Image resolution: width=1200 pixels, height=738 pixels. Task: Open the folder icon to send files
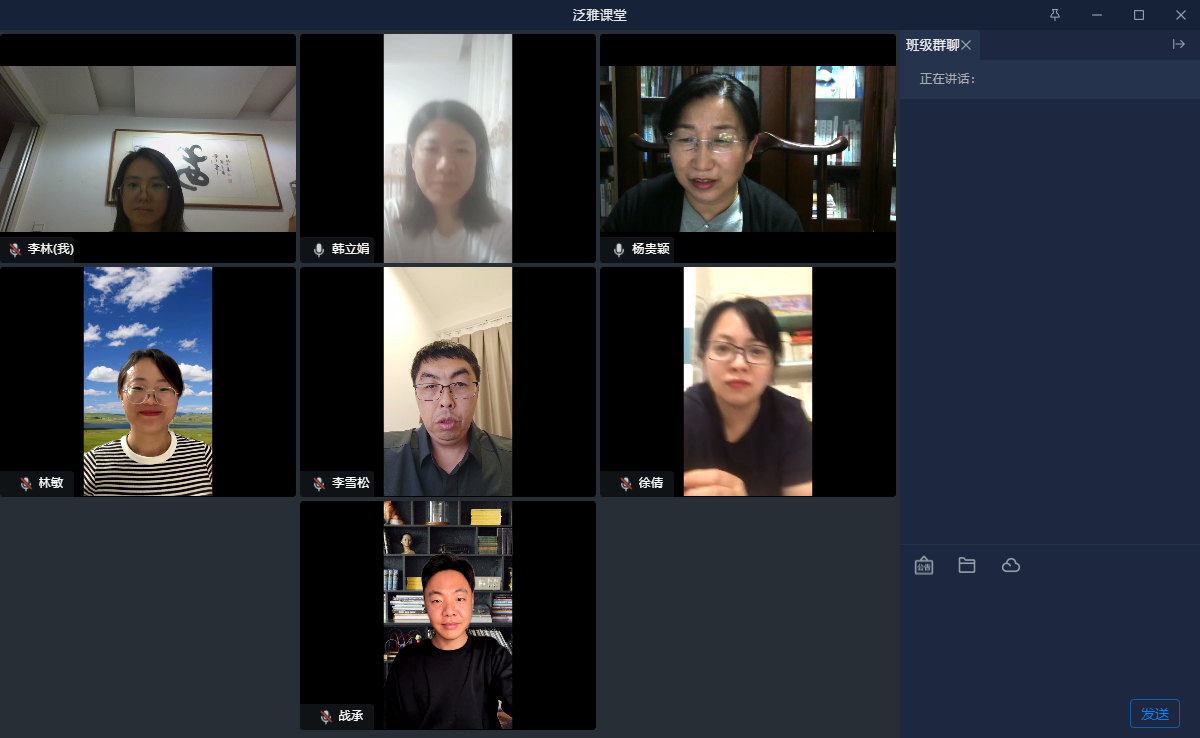[x=967, y=566]
